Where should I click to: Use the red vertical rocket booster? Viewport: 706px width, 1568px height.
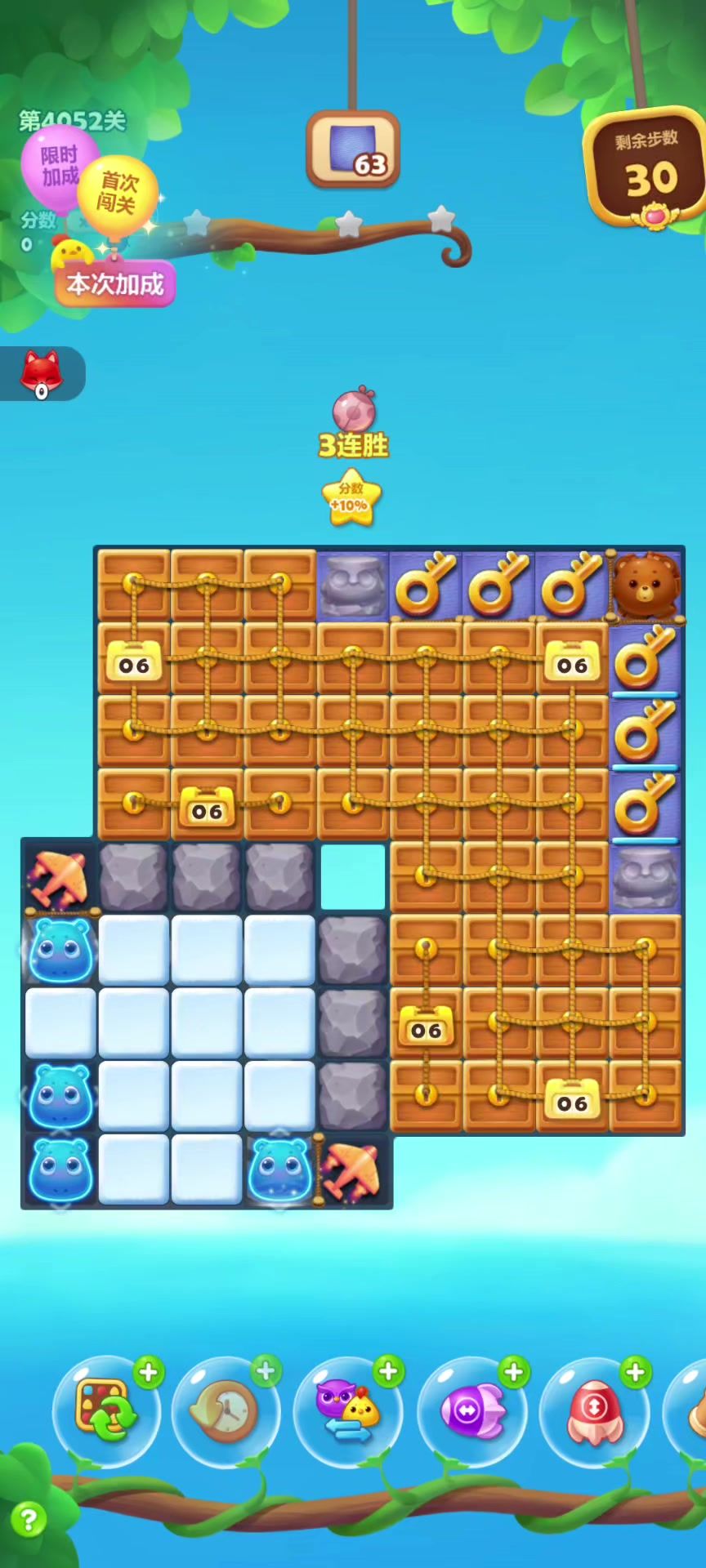[x=593, y=1410]
